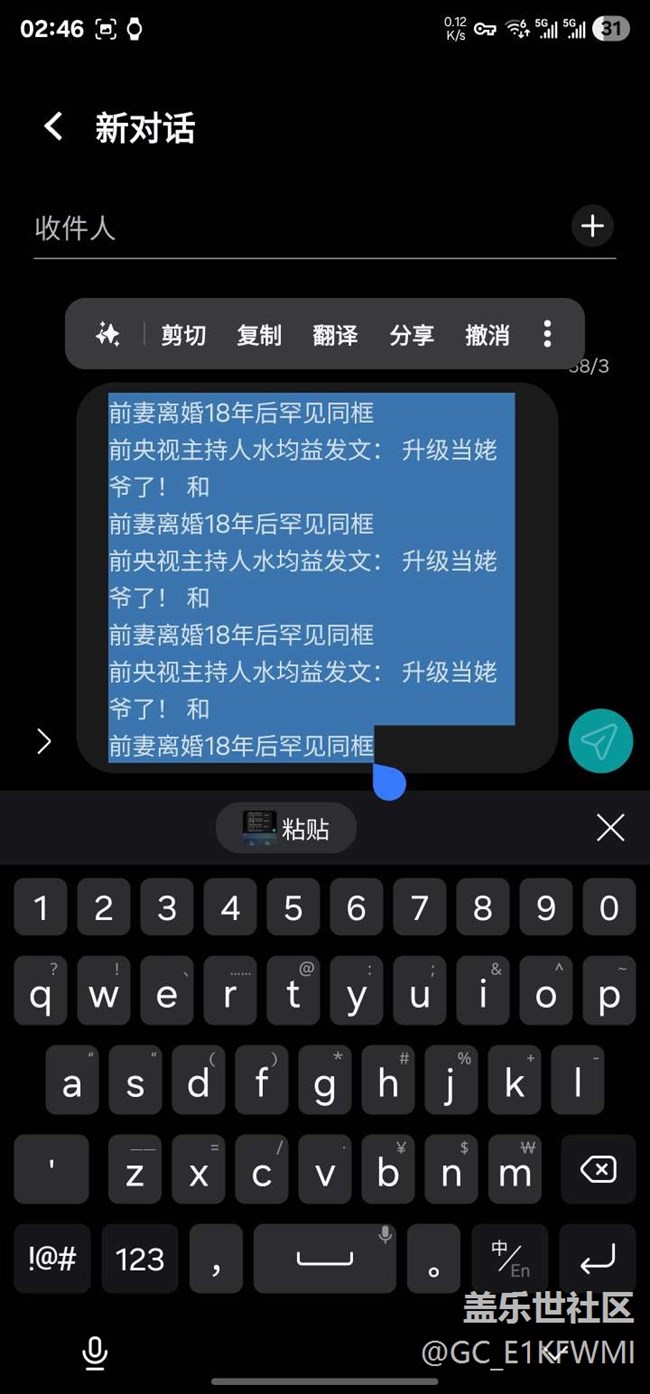Share the selected text with 分享
This screenshot has height=1394, width=650.
[411, 335]
